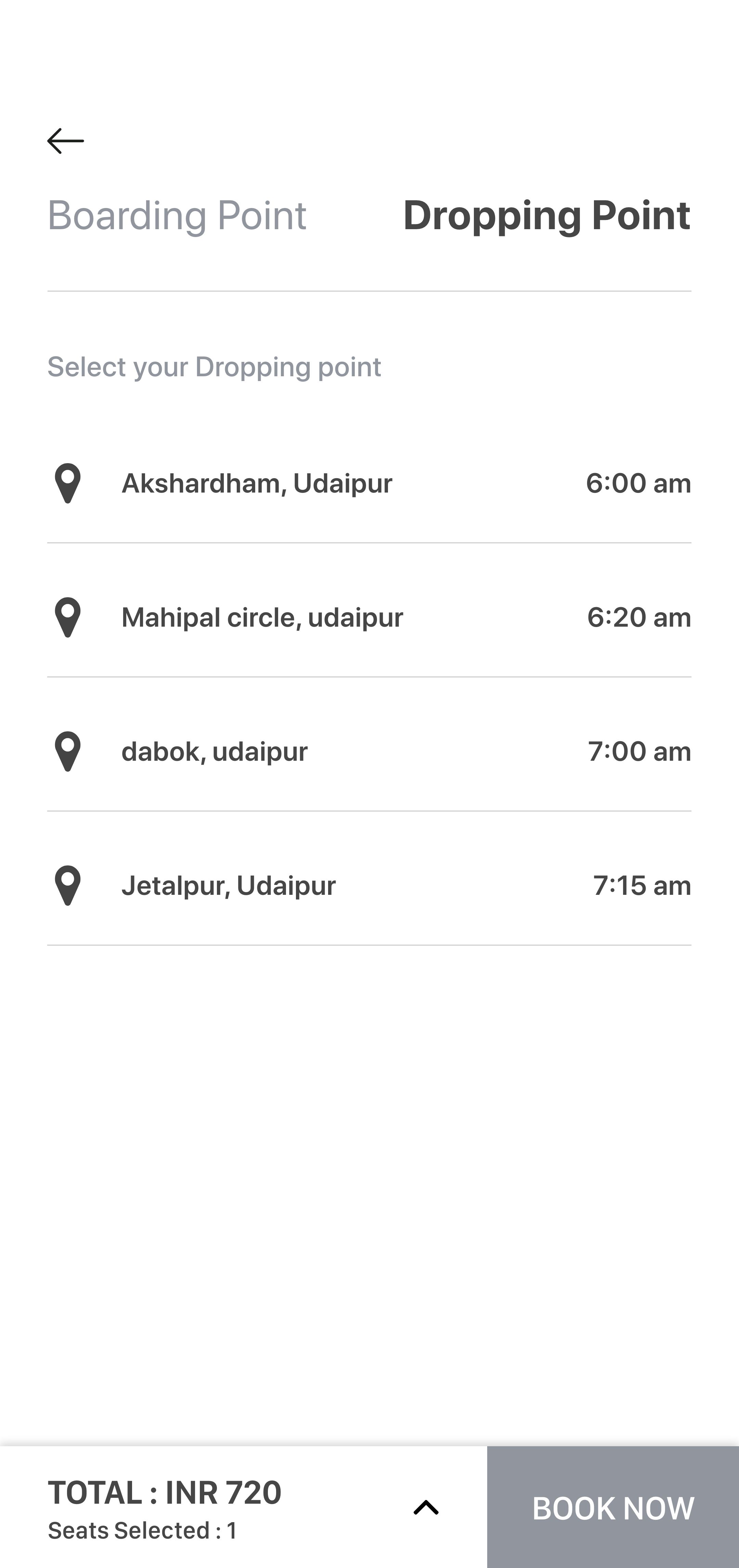Screen dimensions: 739x1568
Task: Switch to the Boarding Point tab
Action: pyautogui.click(x=177, y=215)
